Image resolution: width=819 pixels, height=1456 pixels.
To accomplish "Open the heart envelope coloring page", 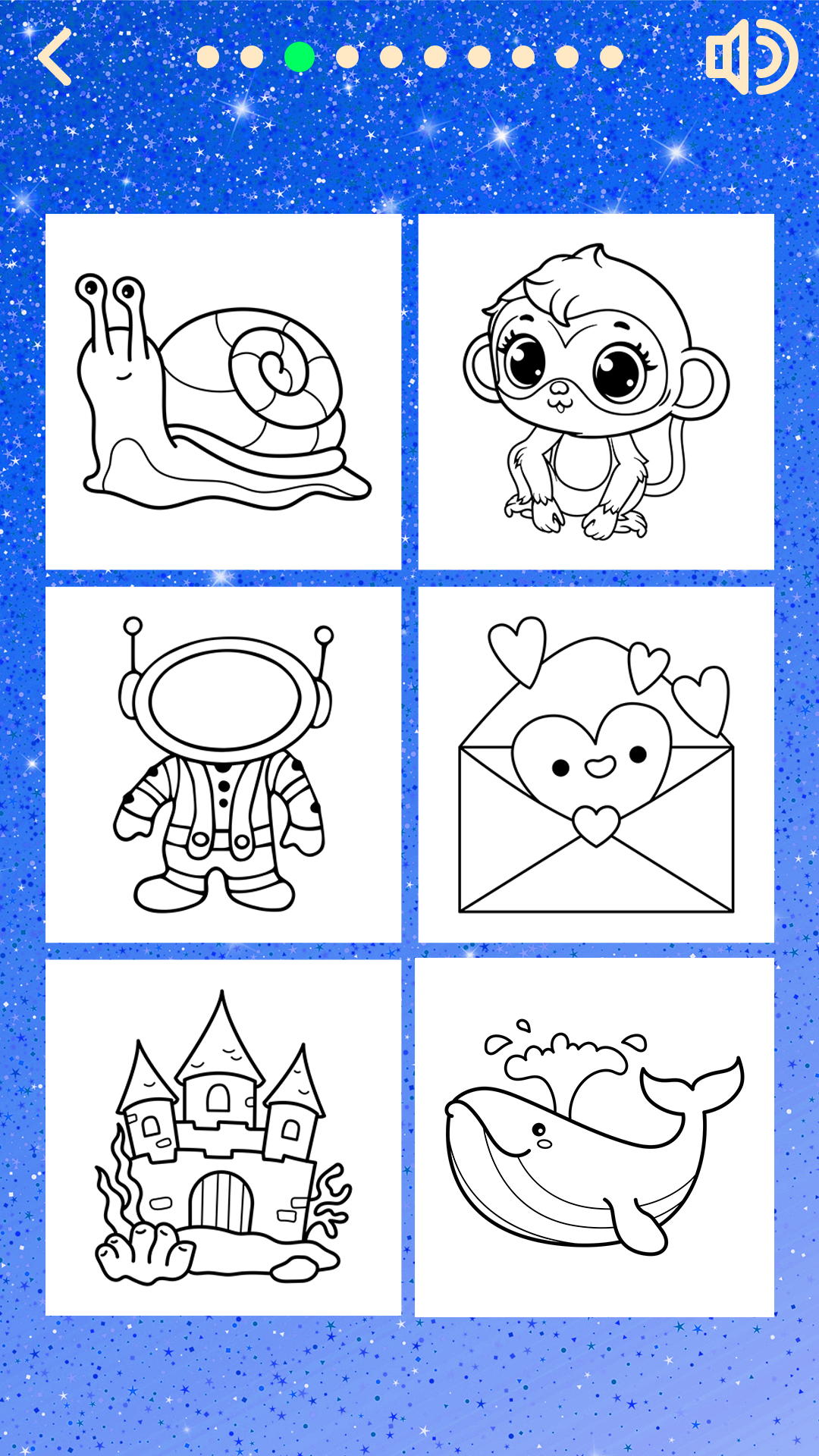I will pos(596,764).
